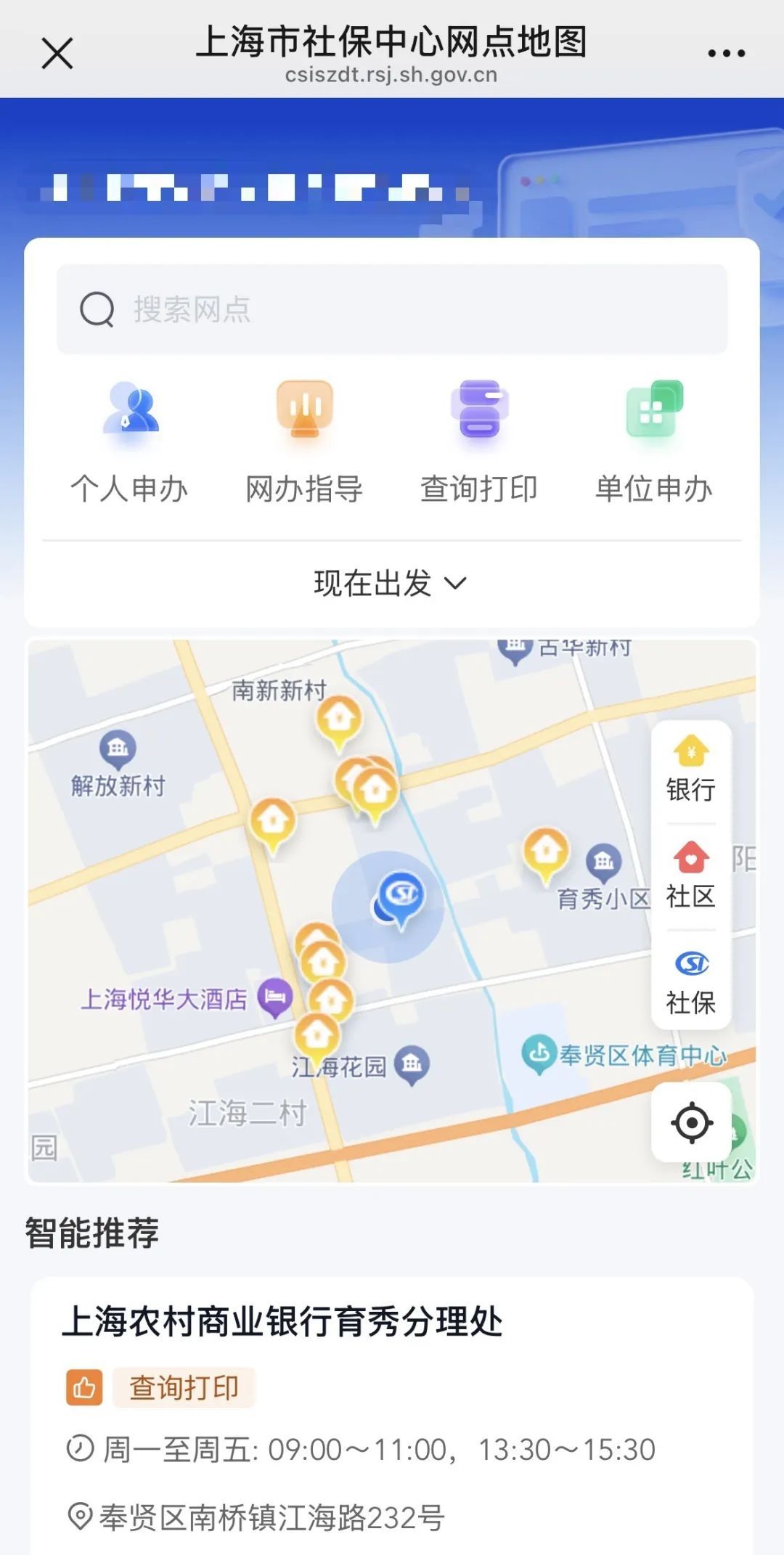Tap the 搜索网点 search box

[392, 309]
